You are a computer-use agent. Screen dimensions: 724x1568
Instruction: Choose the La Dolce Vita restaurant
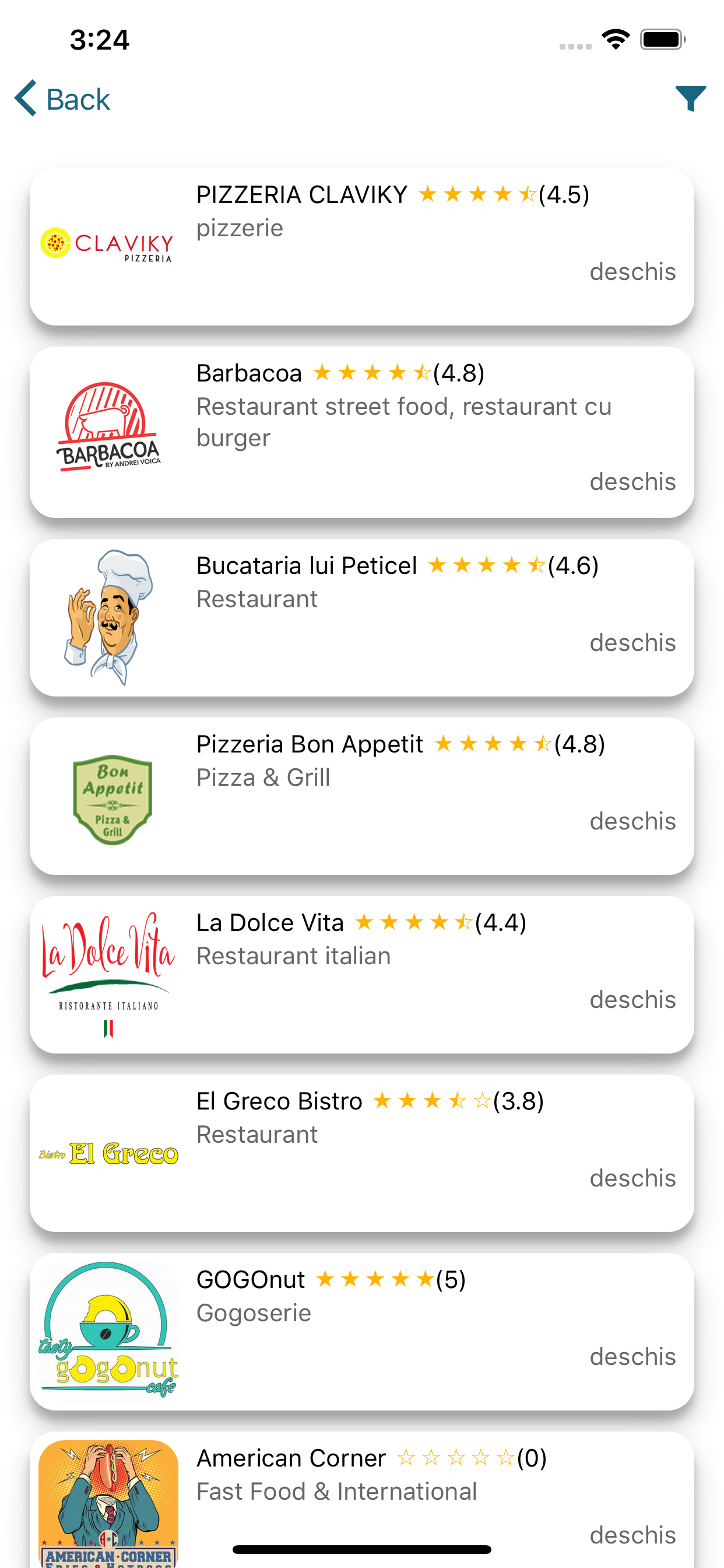pos(361,974)
